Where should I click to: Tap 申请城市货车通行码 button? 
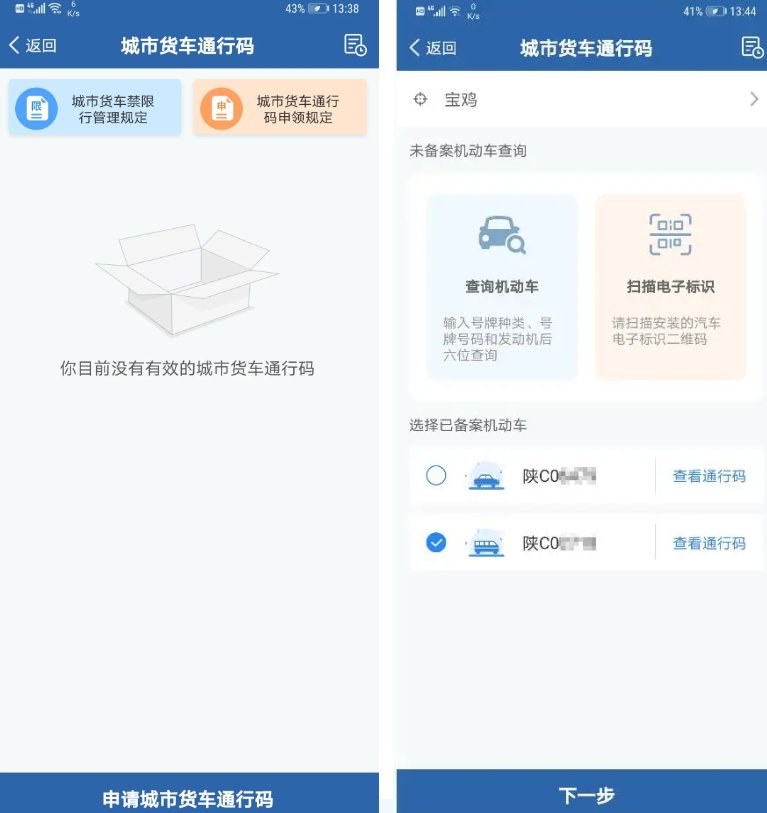click(188, 797)
